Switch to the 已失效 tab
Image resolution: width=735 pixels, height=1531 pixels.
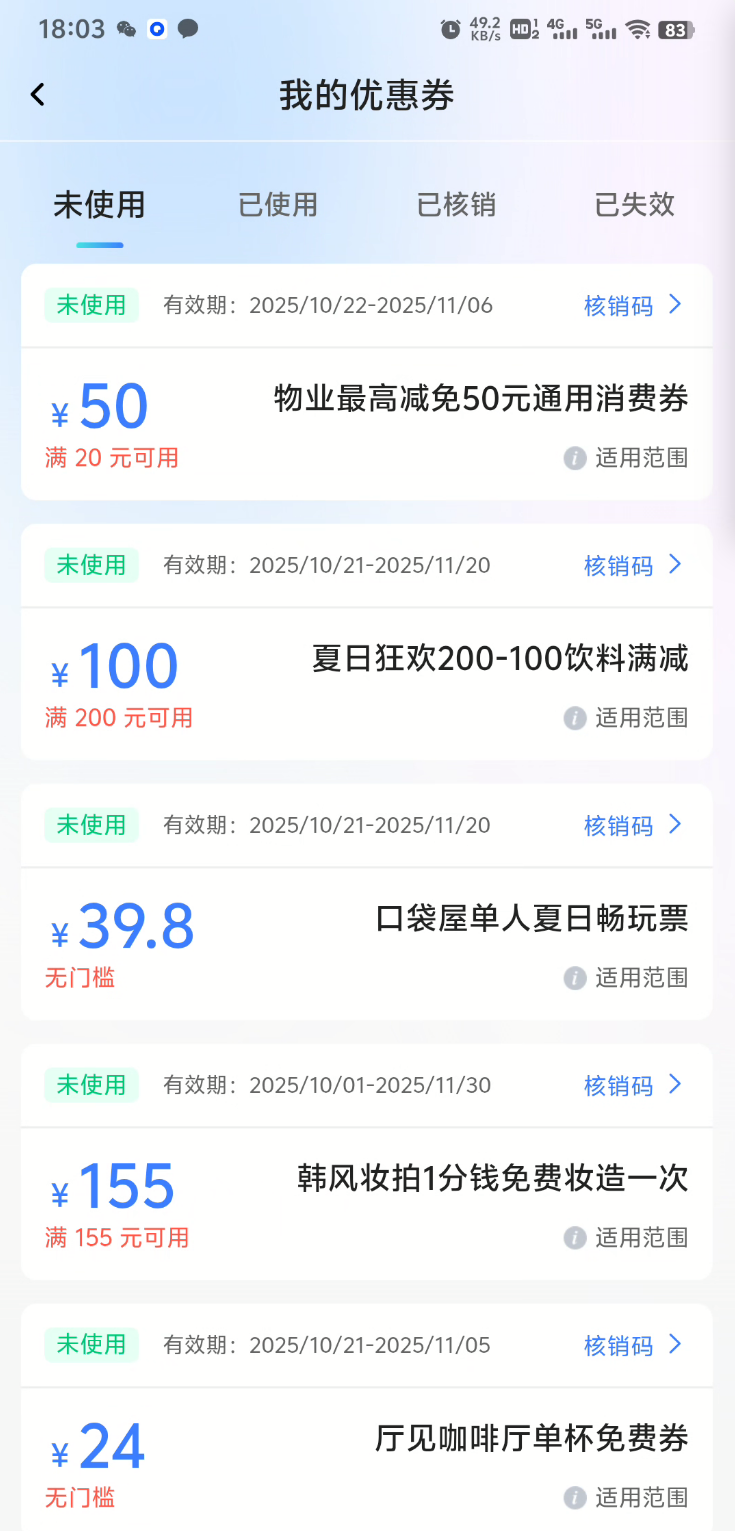pos(634,205)
